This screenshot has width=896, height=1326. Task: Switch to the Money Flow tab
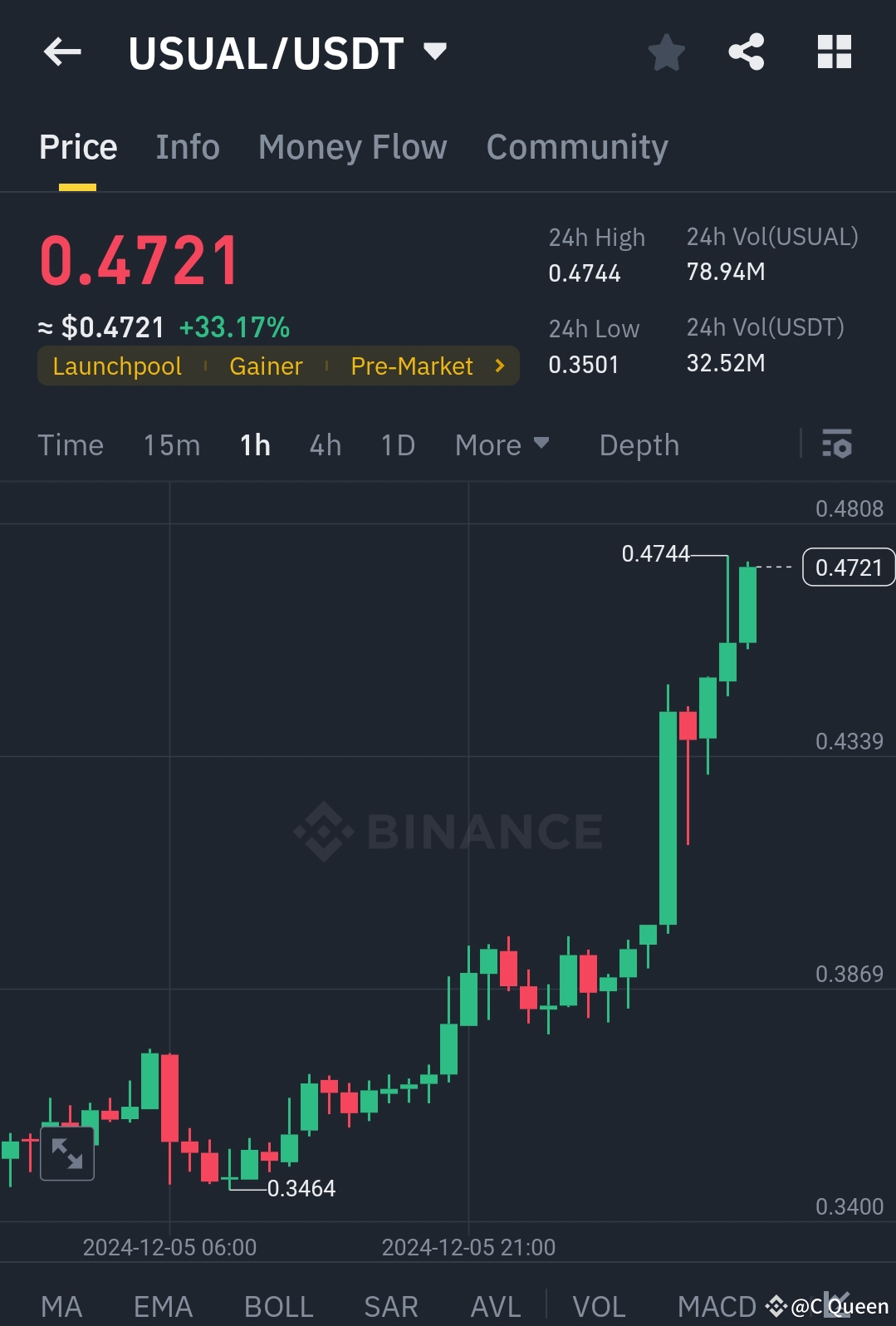click(351, 146)
